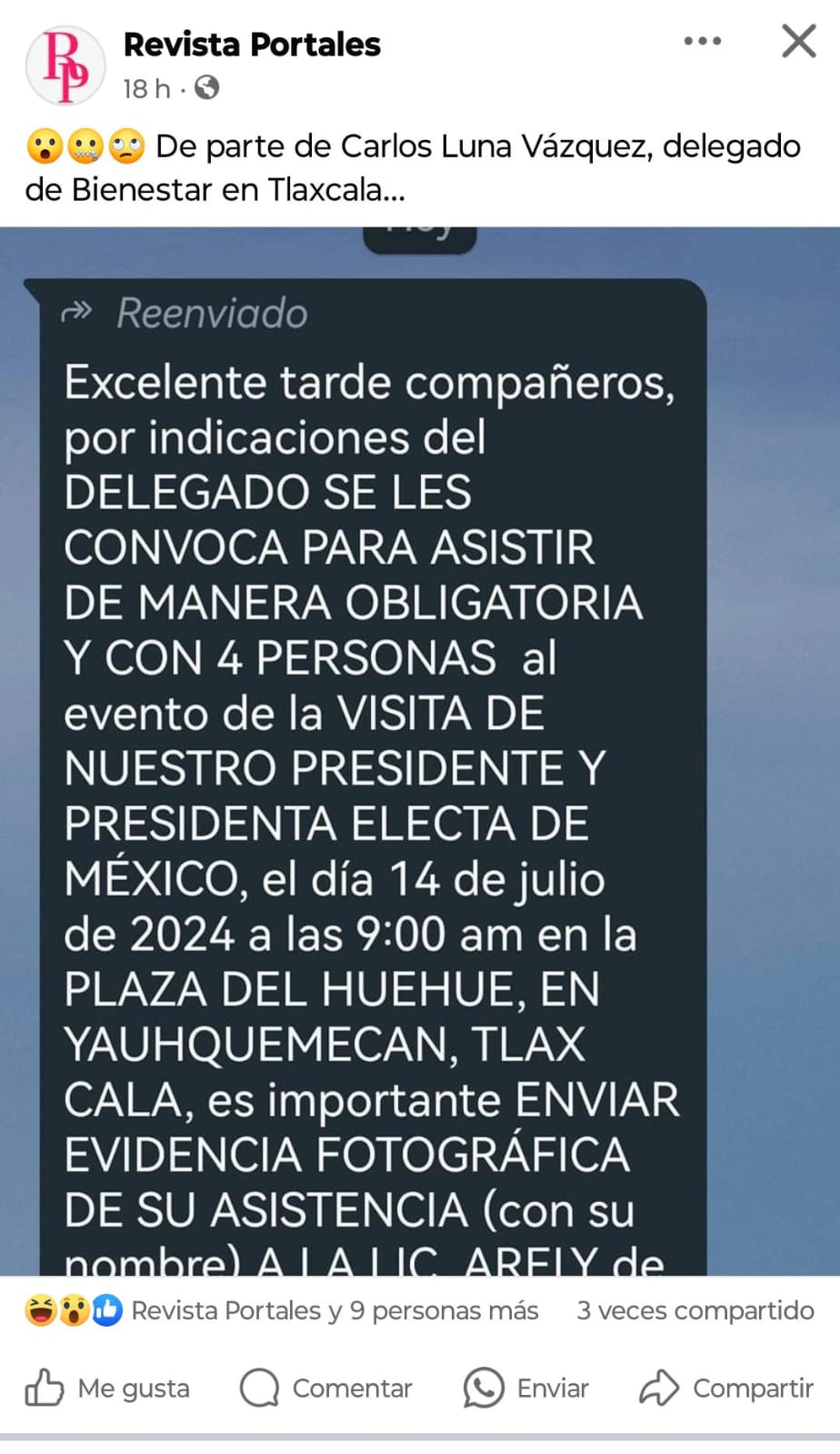Open the 3 veces compartido list

[x=693, y=1310]
